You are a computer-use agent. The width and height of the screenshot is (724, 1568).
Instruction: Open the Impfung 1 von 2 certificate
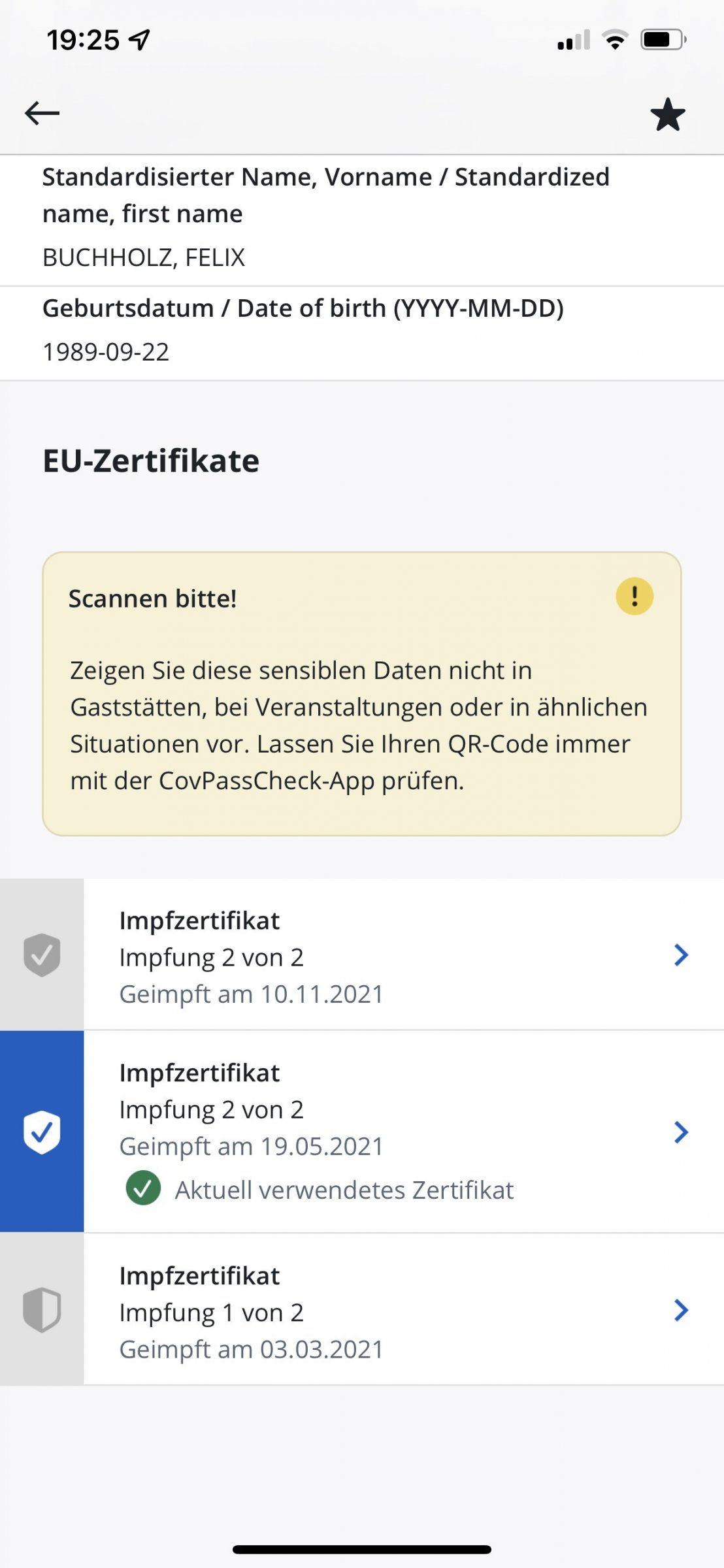pos(362,1309)
